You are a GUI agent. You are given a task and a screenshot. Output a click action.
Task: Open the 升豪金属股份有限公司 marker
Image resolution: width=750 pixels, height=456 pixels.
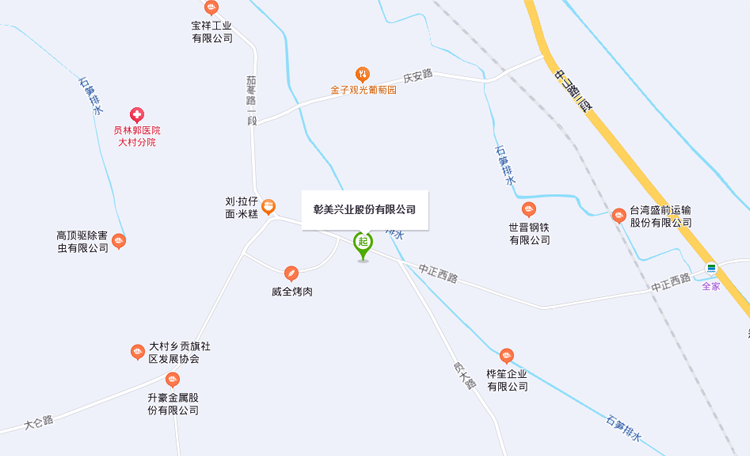pos(173,380)
